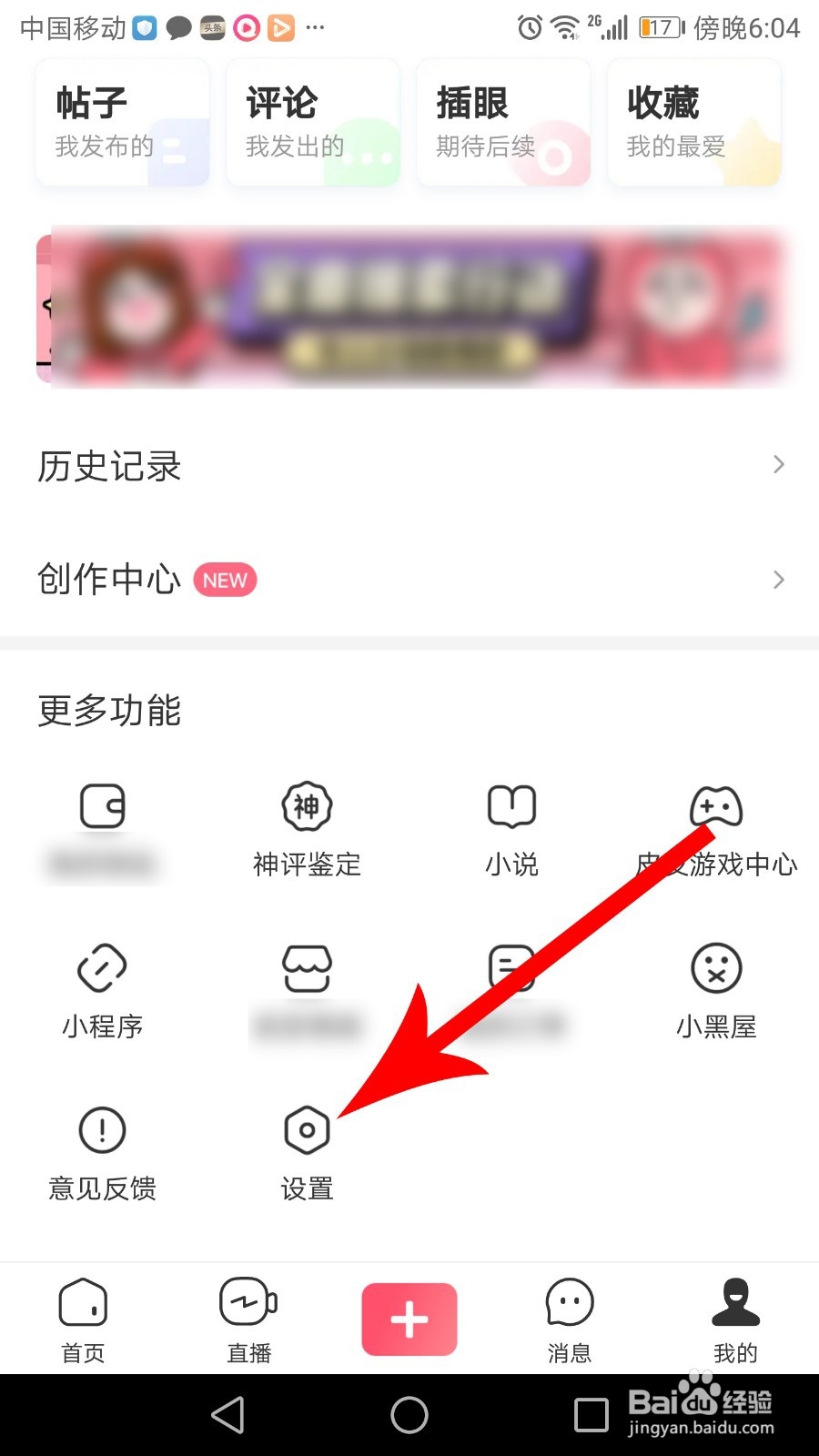This screenshot has width=819, height=1456.
Task: Tap the red plus publish button
Action: [409, 1317]
